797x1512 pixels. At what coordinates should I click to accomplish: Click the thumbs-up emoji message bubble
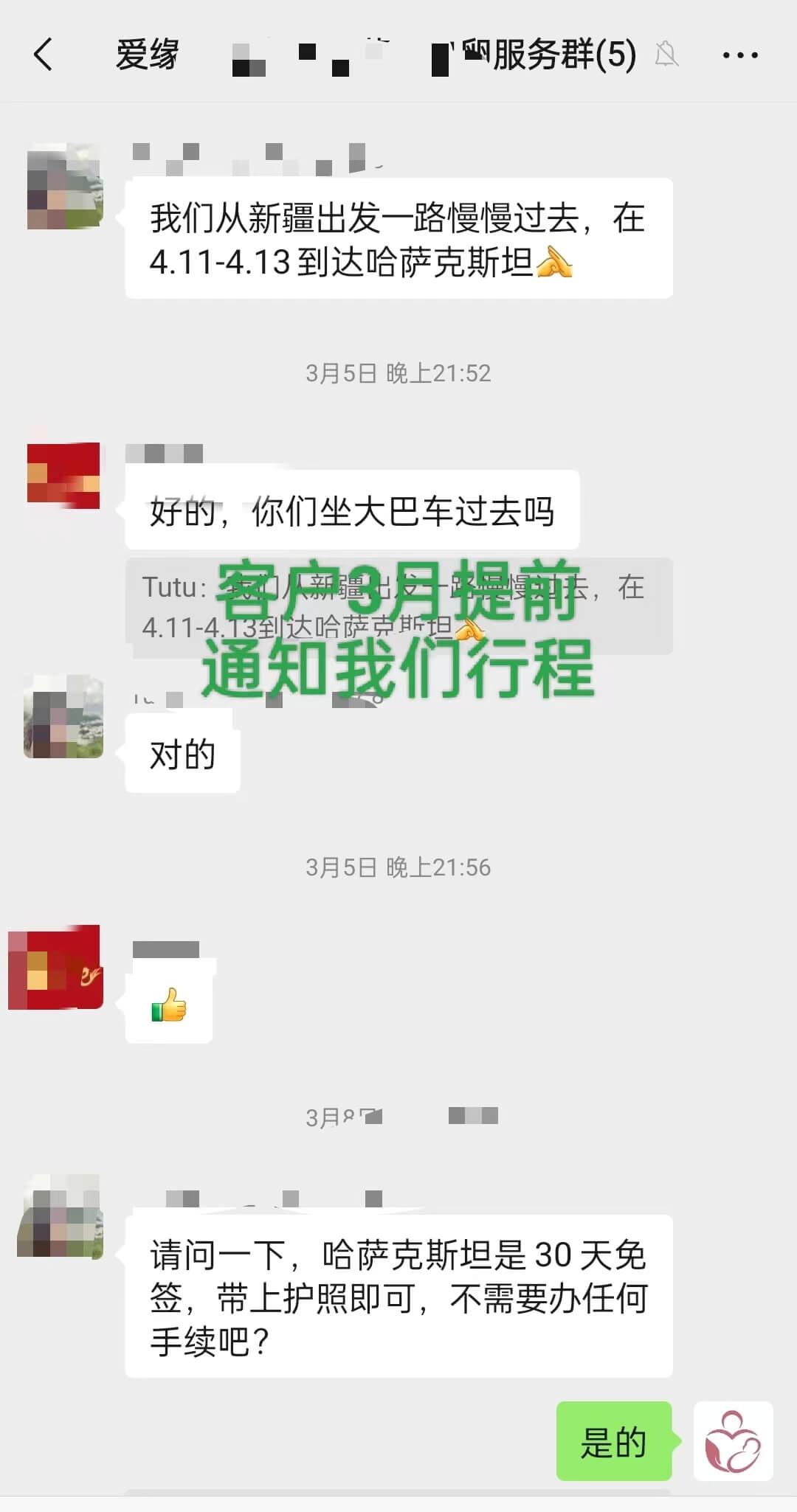[x=169, y=1003]
